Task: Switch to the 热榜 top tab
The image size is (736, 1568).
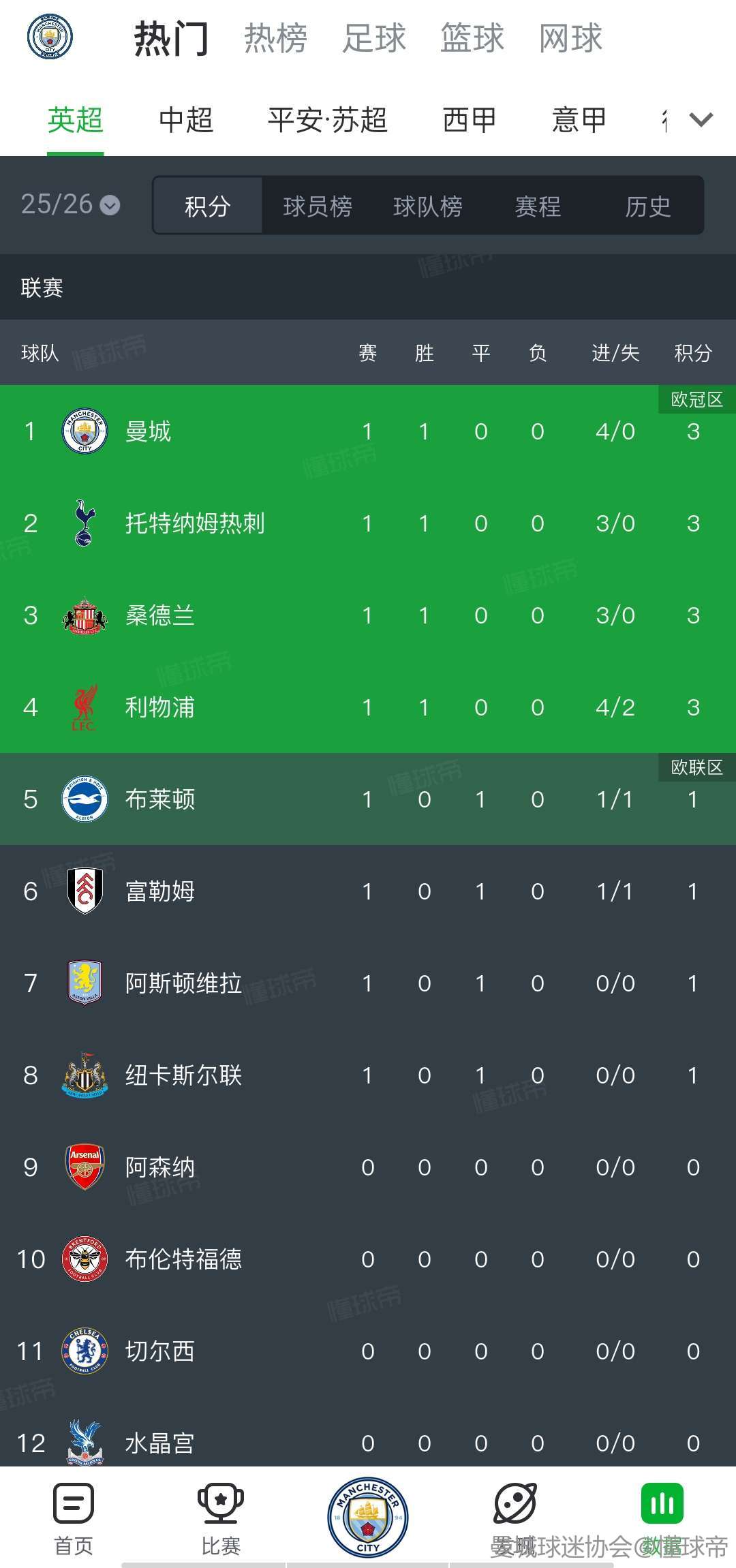Action: coord(276,38)
